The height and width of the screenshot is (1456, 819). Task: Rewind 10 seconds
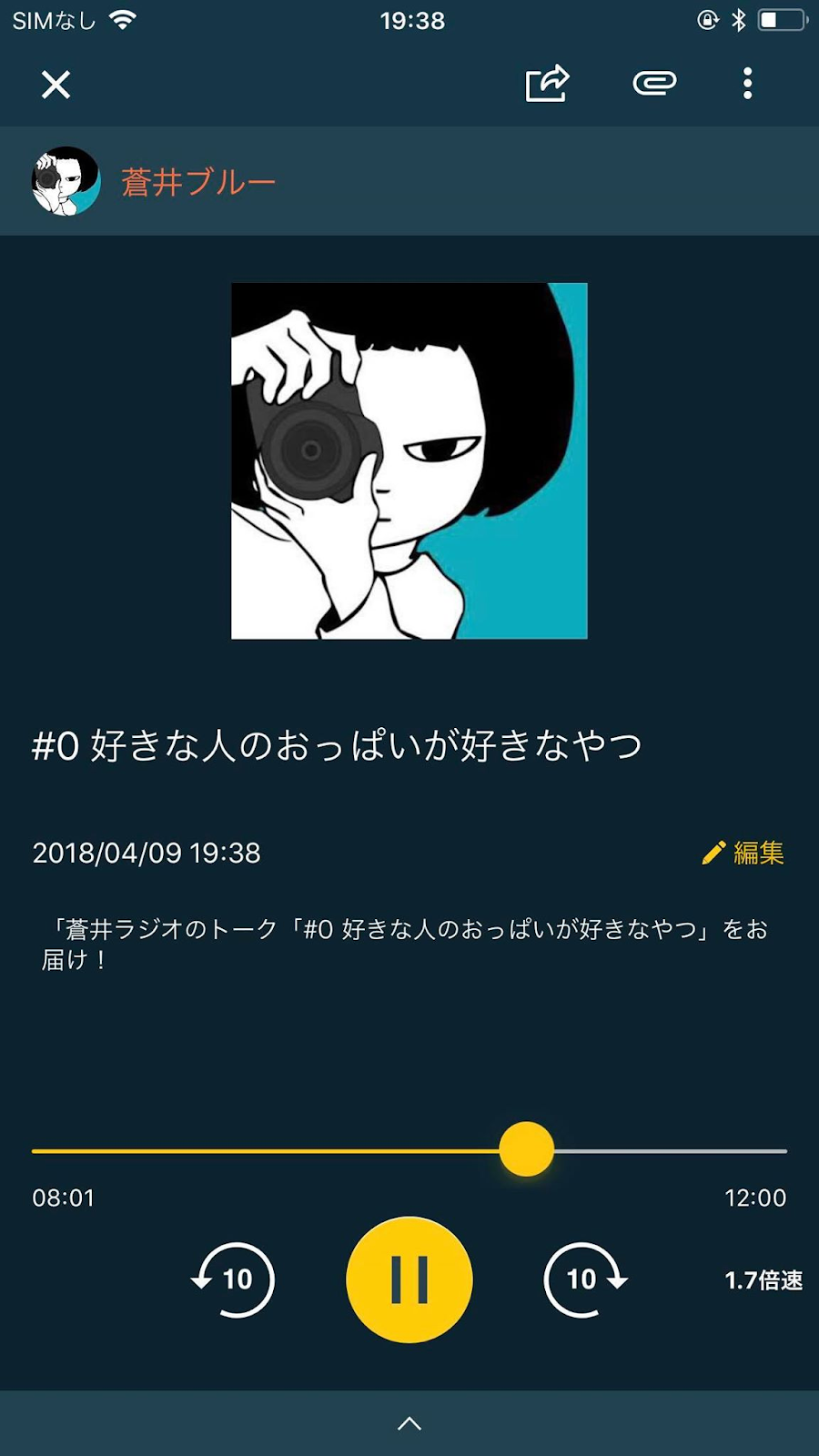click(x=233, y=1279)
